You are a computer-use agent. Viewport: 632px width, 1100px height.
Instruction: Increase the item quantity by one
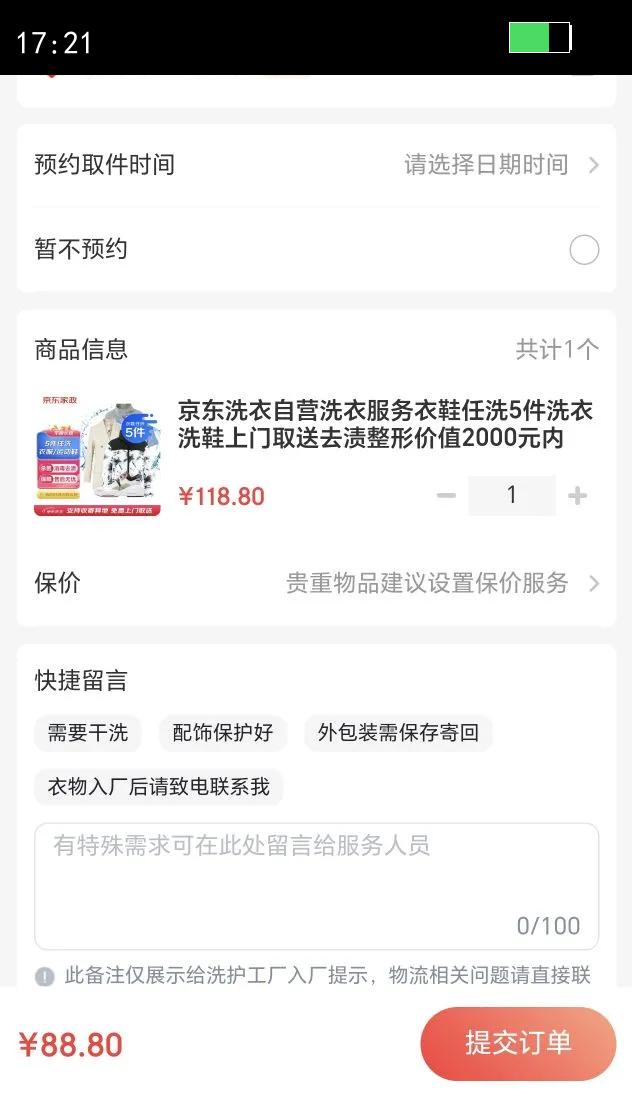tap(577, 496)
